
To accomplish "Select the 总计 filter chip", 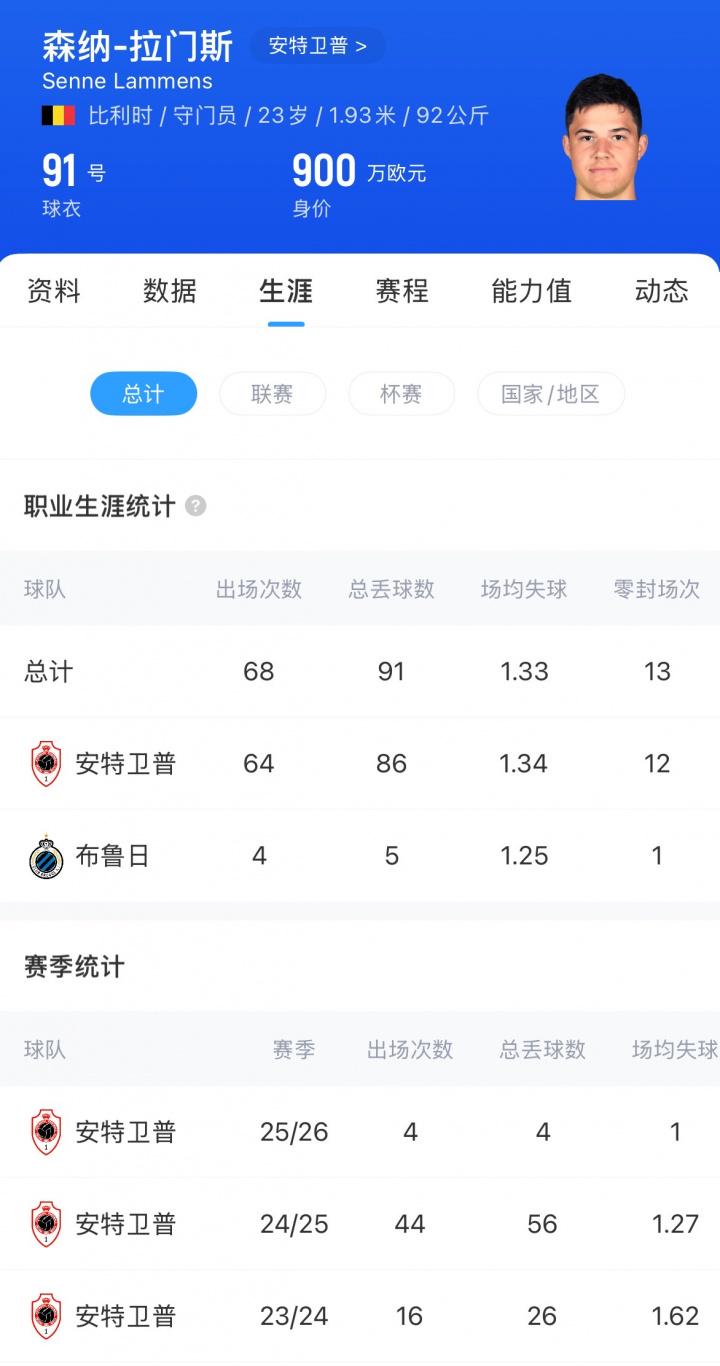I will (143, 394).
